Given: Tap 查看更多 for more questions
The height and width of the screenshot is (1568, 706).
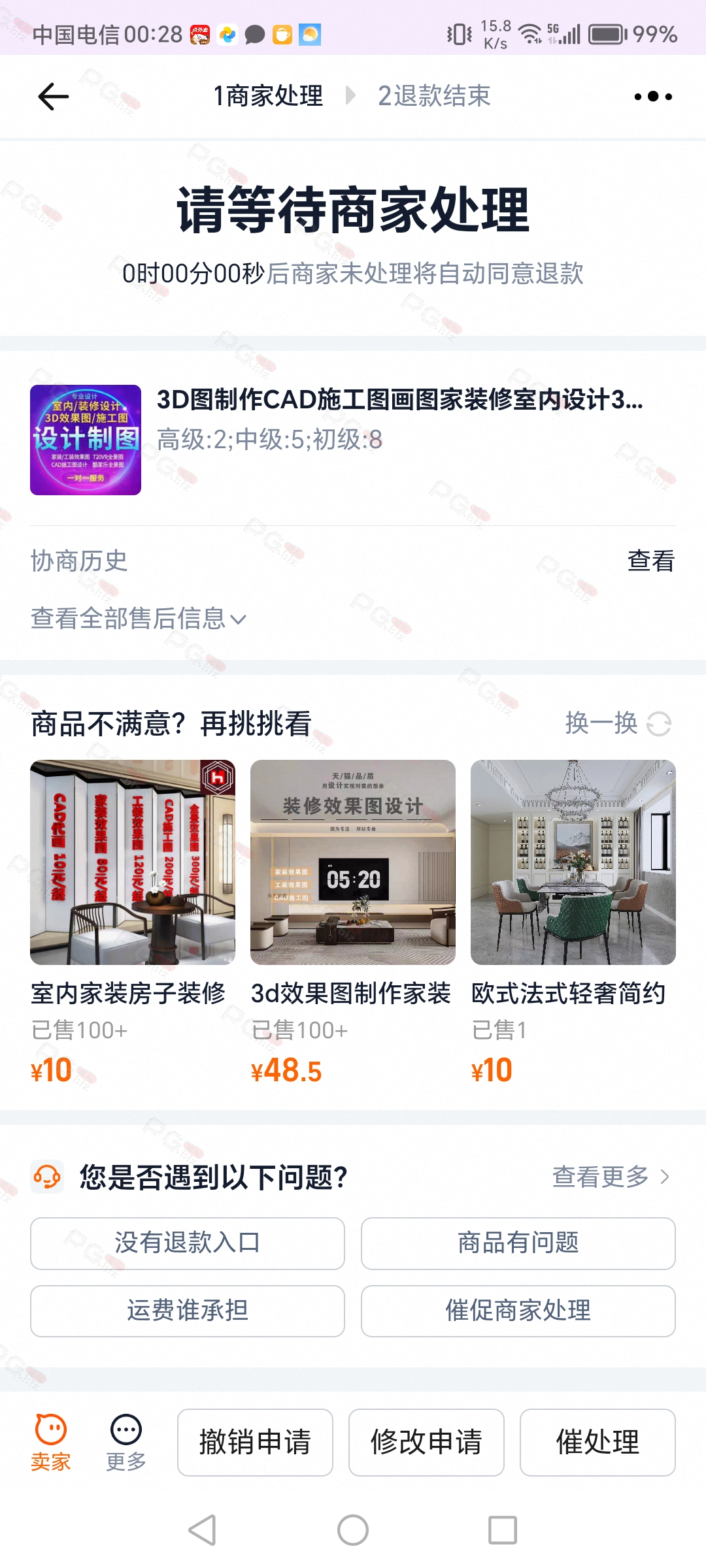Looking at the screenshot, I should 611,1177.
